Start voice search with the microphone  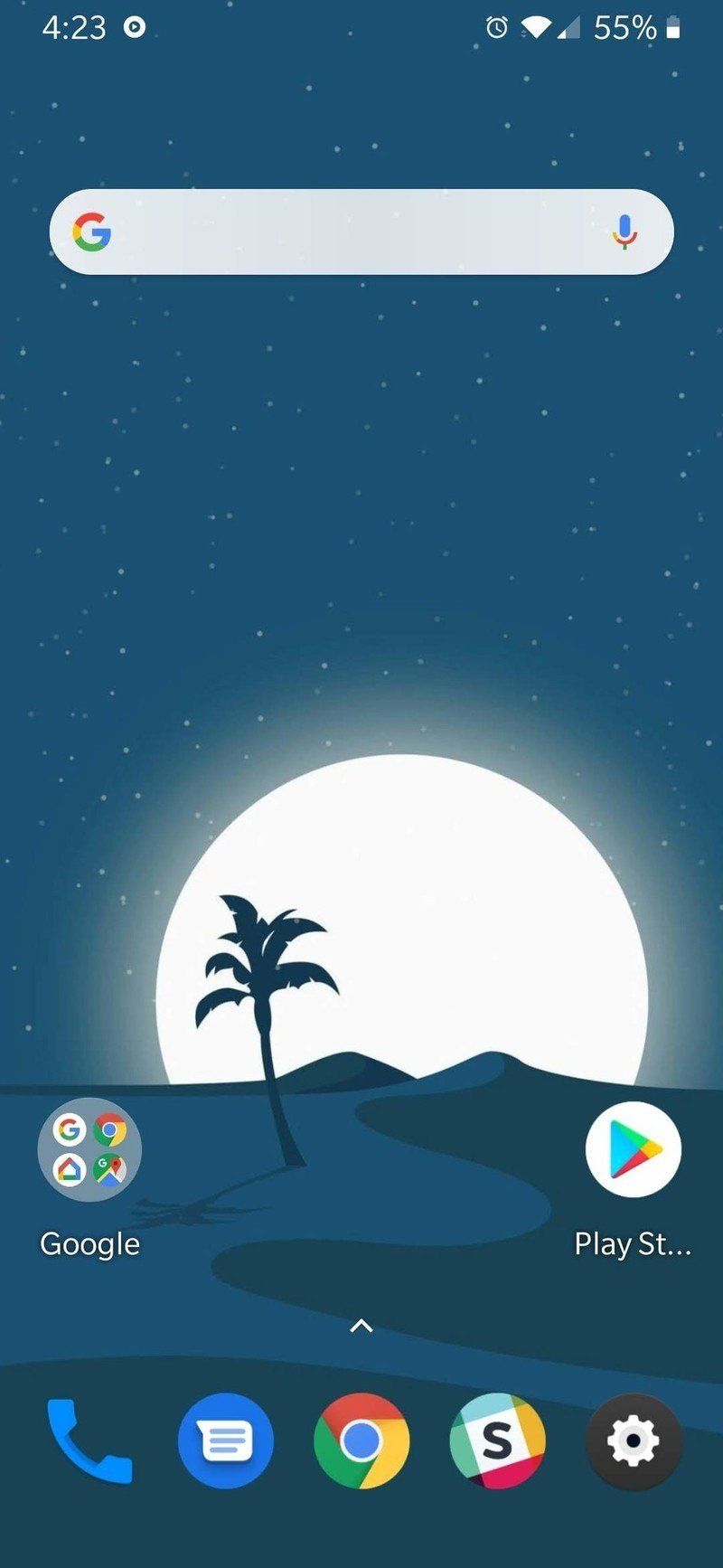pyautogui.click(x=624, y=232)
